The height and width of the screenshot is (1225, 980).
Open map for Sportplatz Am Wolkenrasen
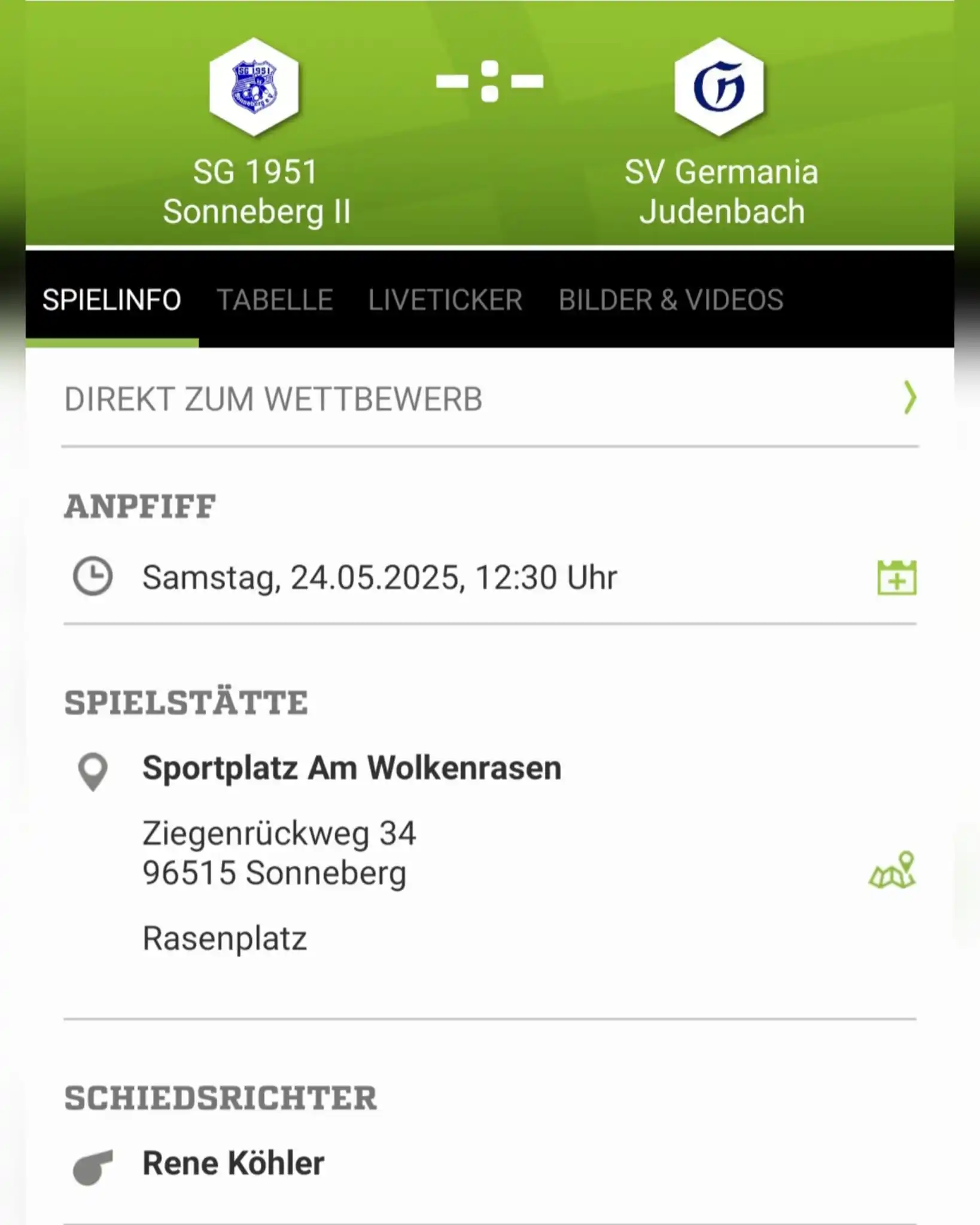(x=892, y=871)
